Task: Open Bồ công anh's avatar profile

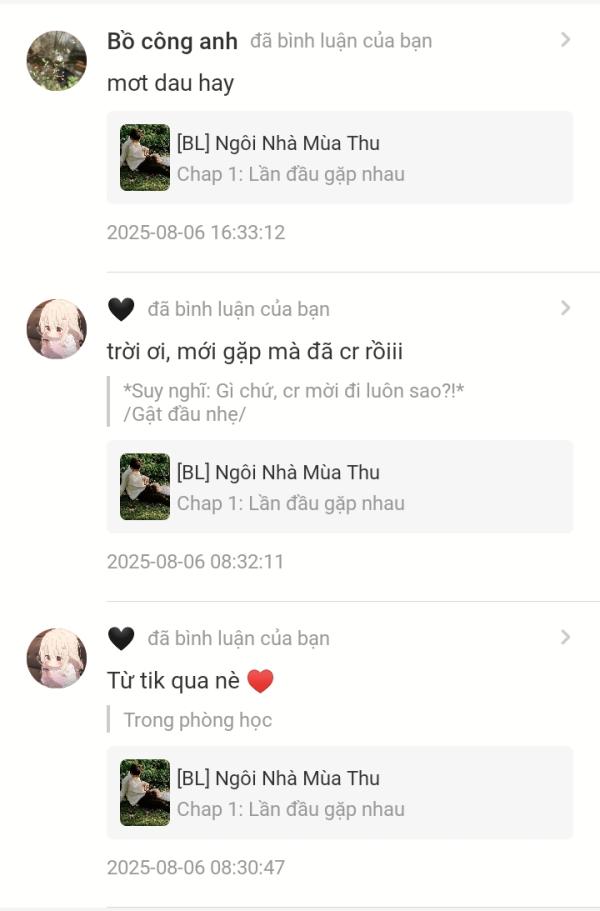Action: 56,61
